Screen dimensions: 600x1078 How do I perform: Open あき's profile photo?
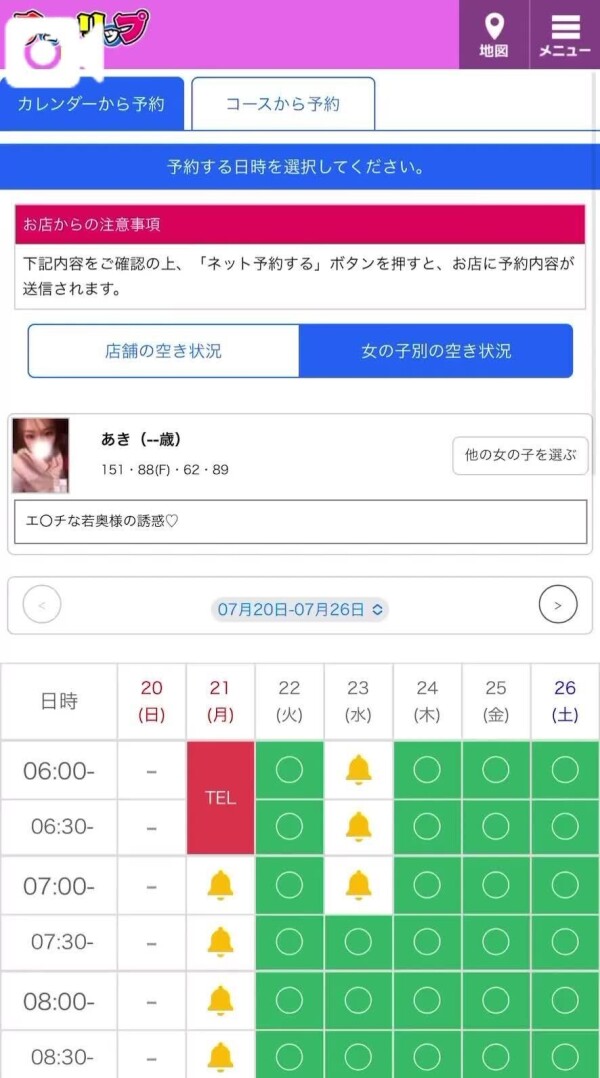tap(40, 455)
